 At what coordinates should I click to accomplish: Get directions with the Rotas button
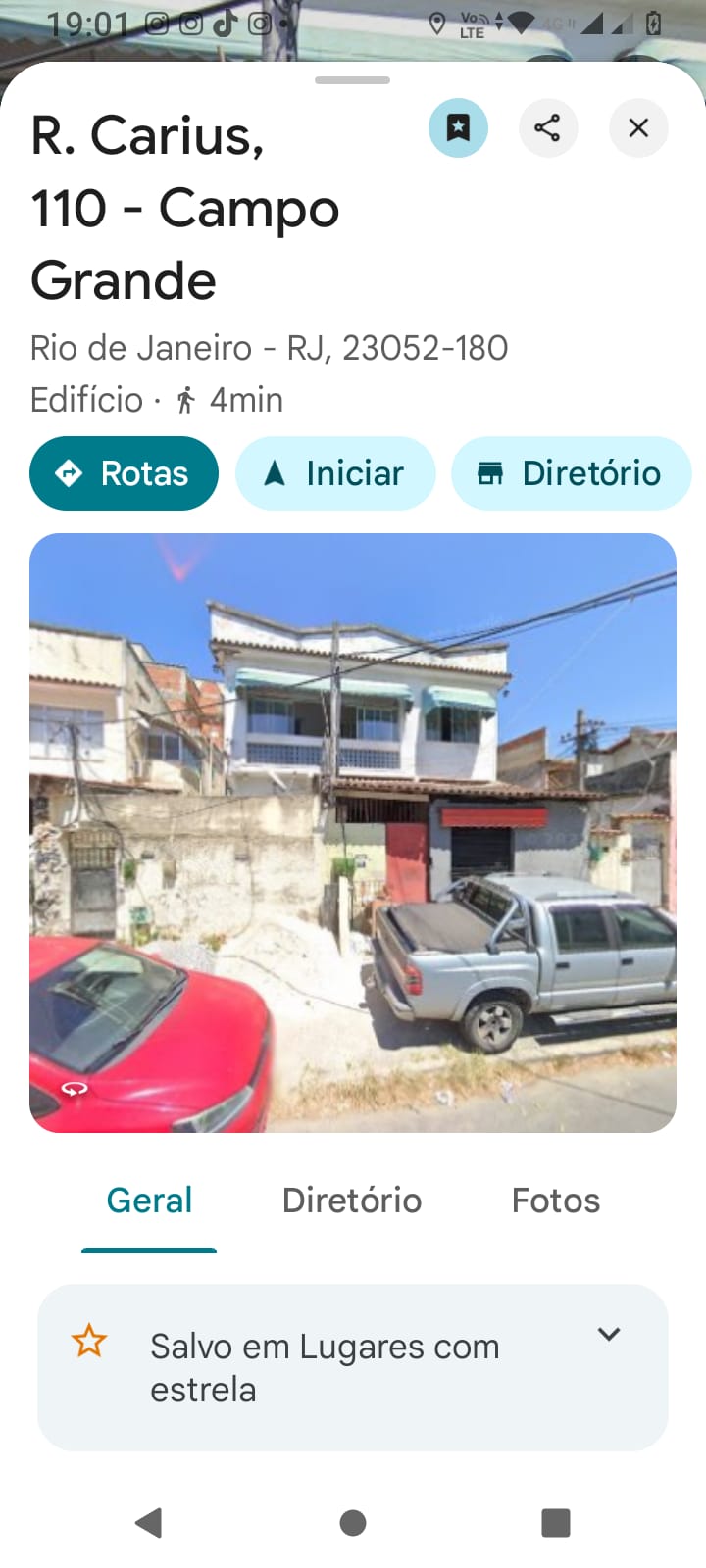[x=125, y=473]
